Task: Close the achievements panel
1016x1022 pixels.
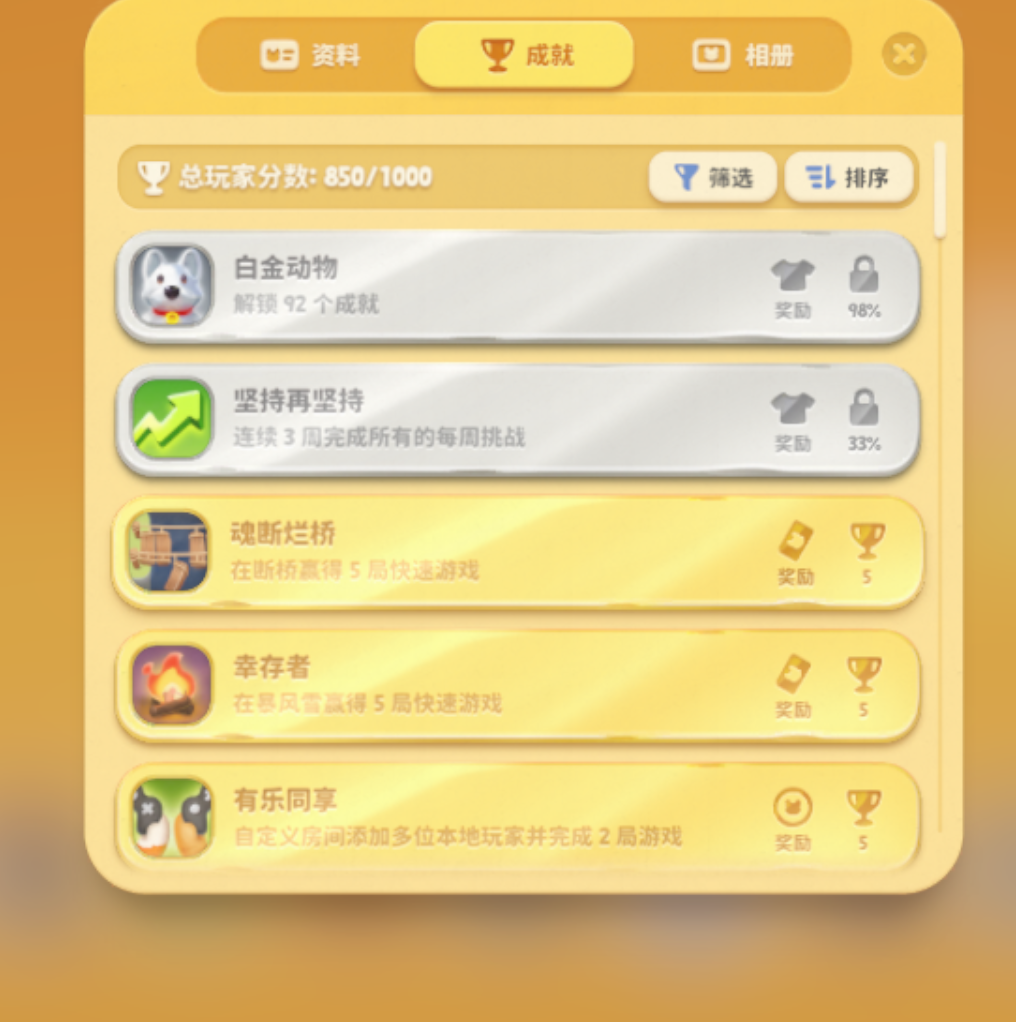Action: 904,54
